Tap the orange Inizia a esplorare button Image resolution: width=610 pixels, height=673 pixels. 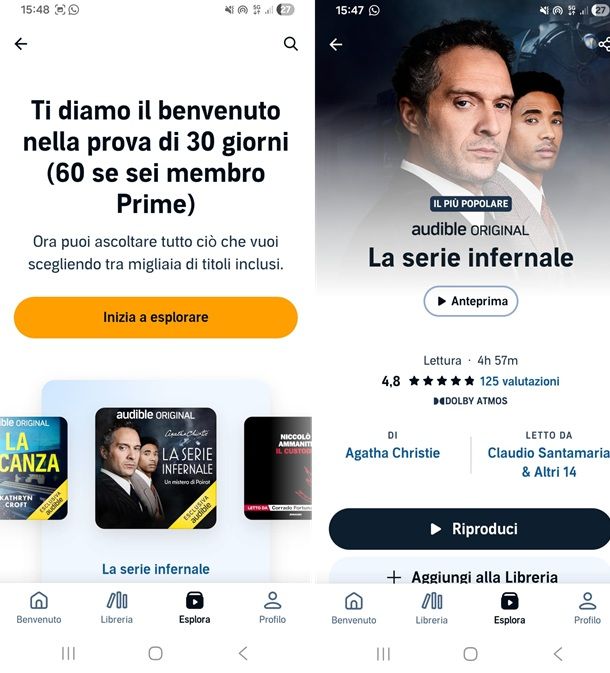pos(156,317)
